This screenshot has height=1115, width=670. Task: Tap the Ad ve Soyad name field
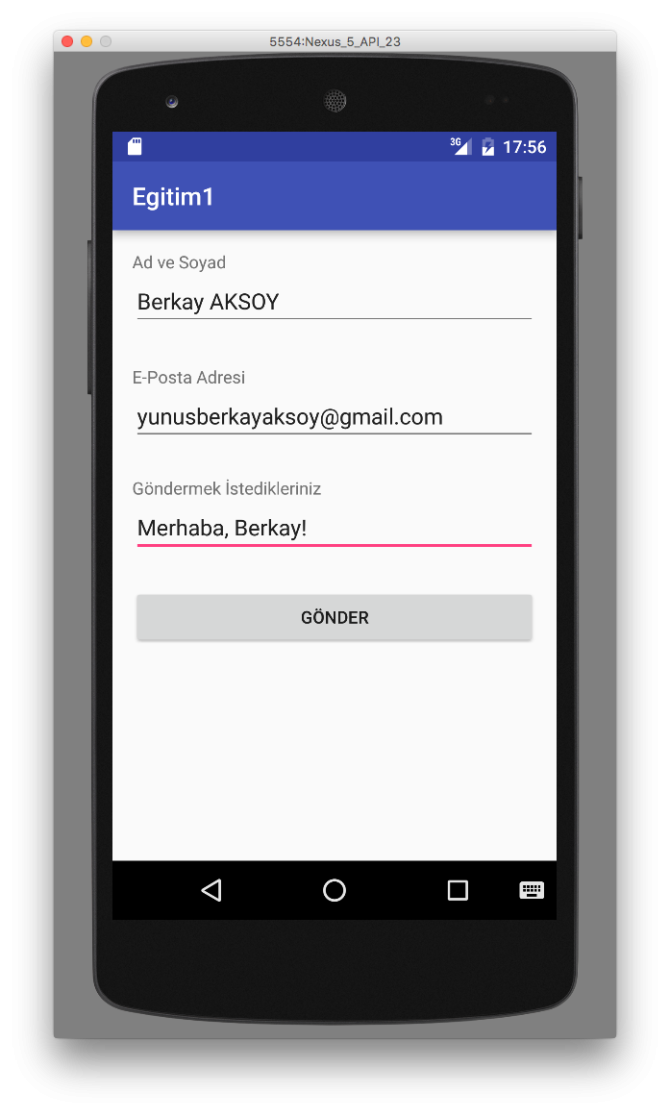[333, 302]
